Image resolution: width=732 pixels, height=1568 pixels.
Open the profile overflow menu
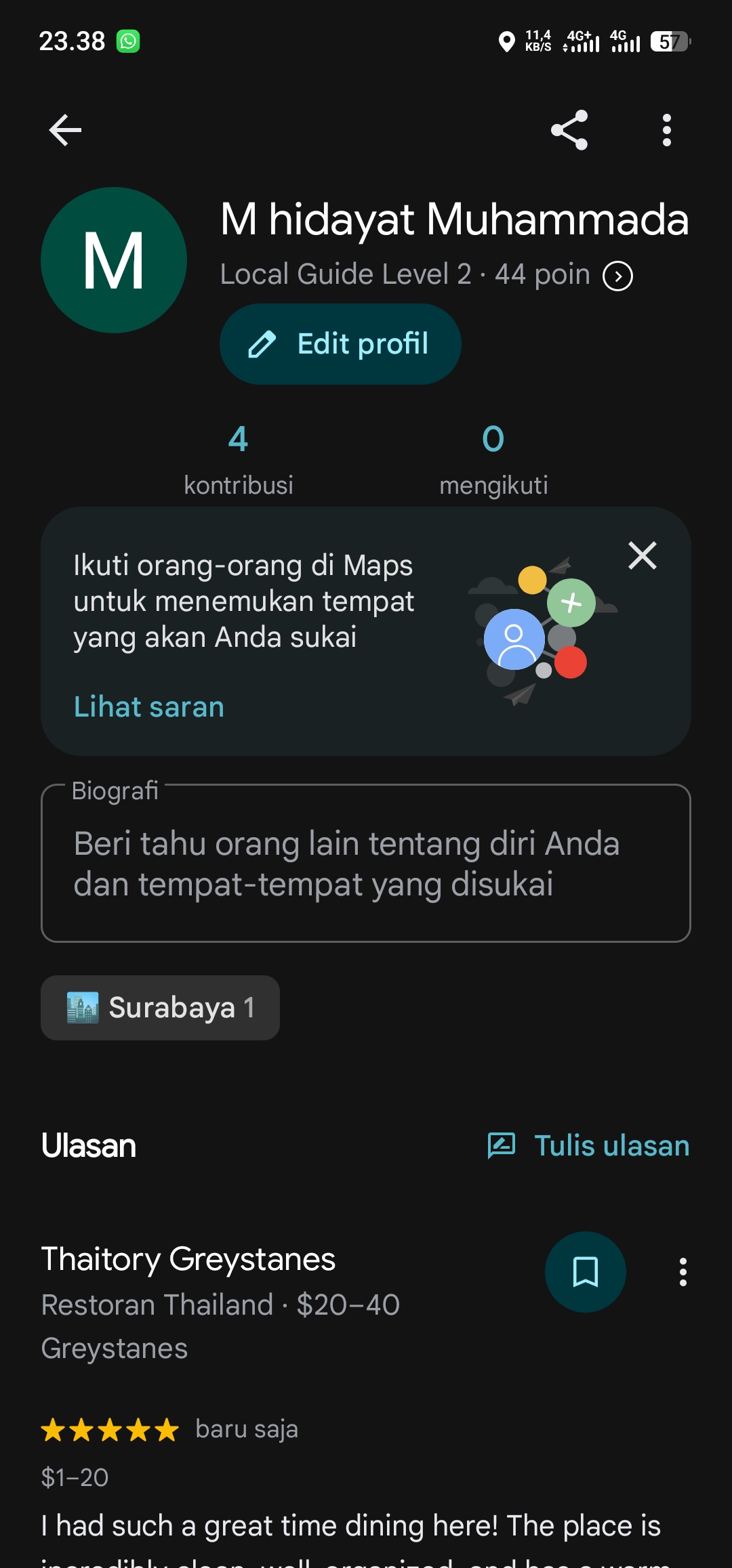(667, 130)
